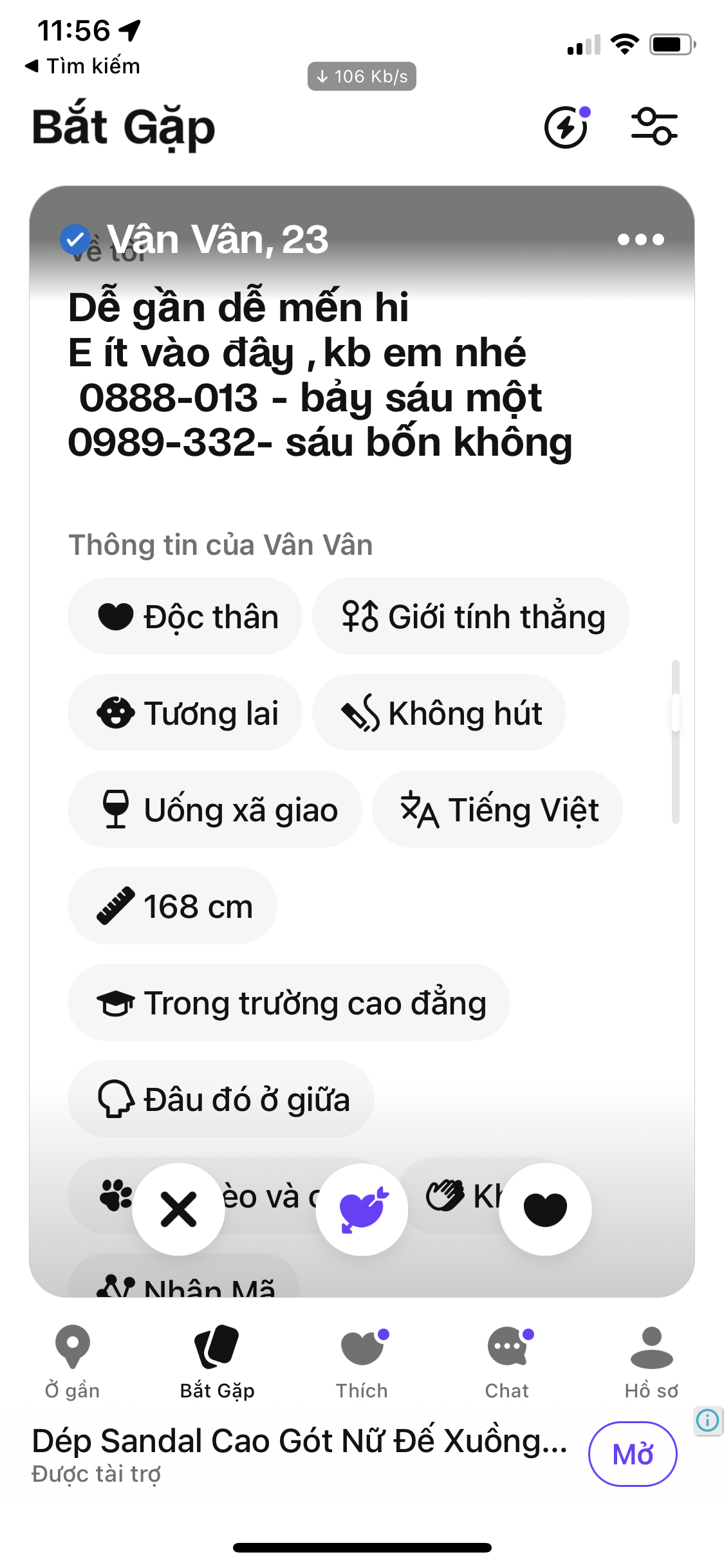
Task: Select the Độc thân relationship chip
Action: tap(185, 616)
